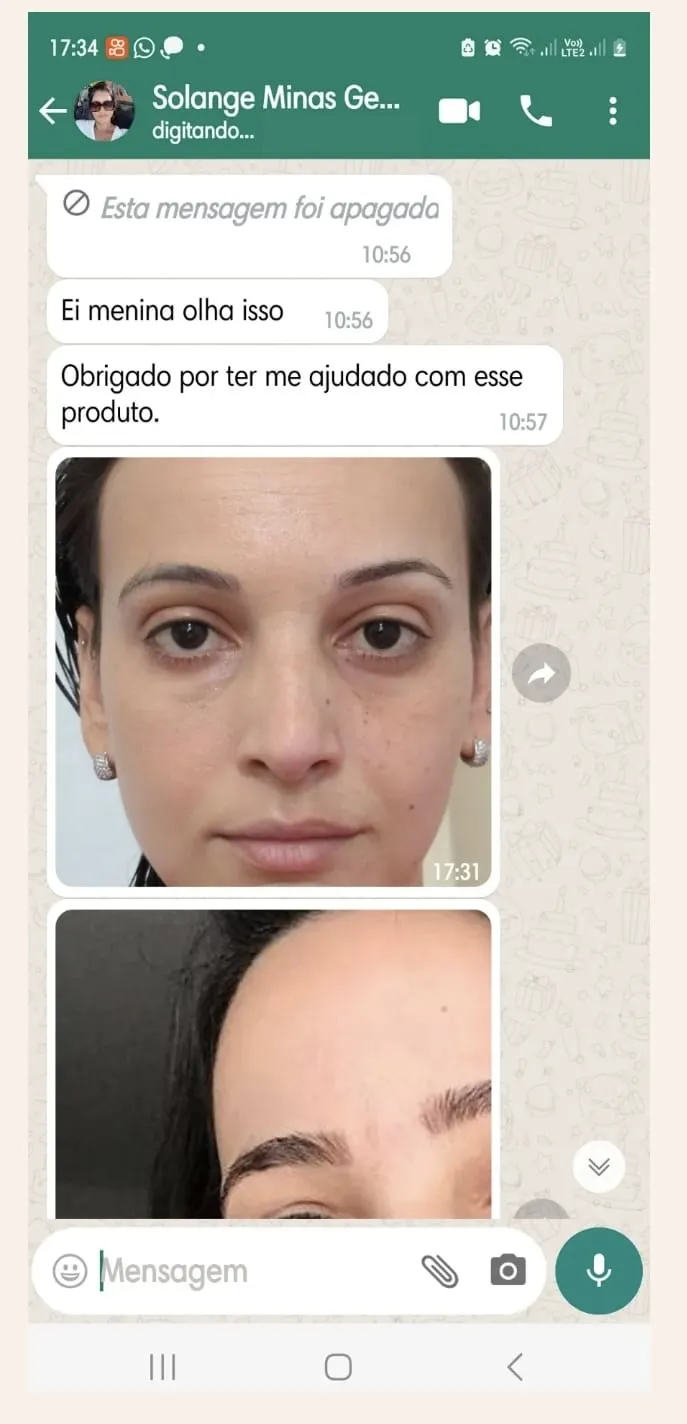This screenshot has height=1424, width=687.
Task: Open the chat overflow menu
Action: (x=613, y=111)
